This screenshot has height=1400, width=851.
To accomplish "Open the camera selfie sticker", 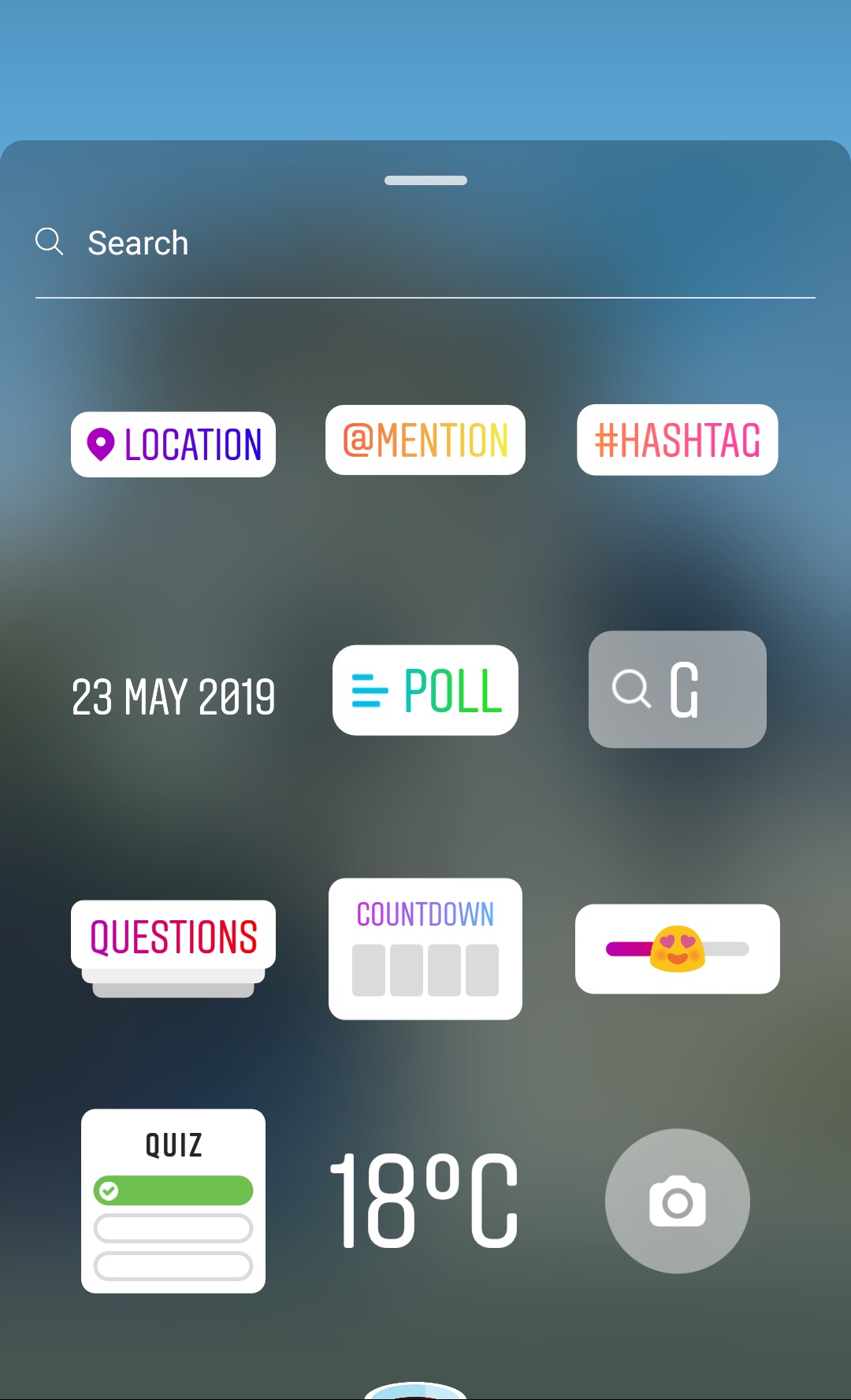I will point(678,1201).
